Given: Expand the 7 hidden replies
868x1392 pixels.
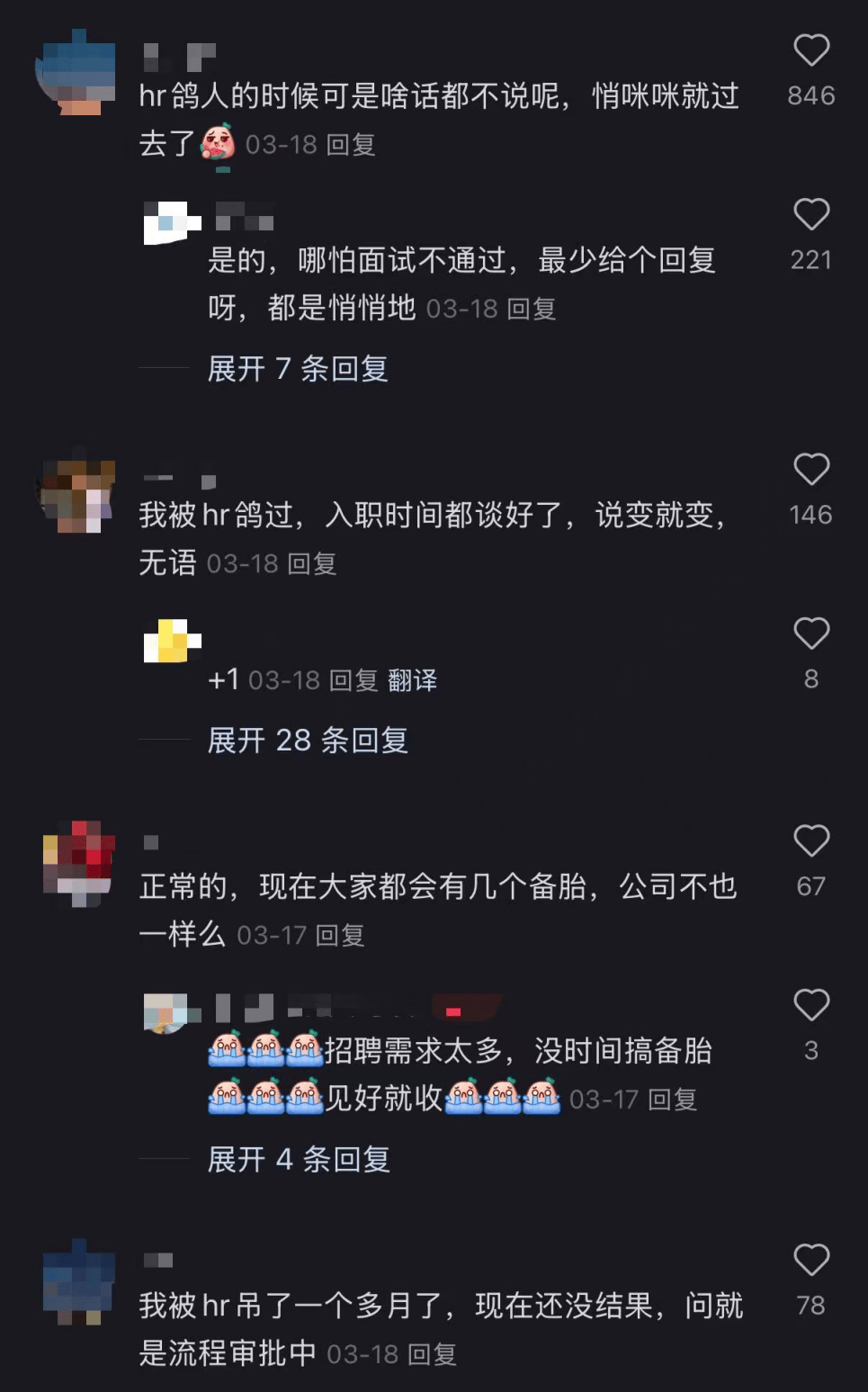Looking at the screenshot, I should click(297, 370).
